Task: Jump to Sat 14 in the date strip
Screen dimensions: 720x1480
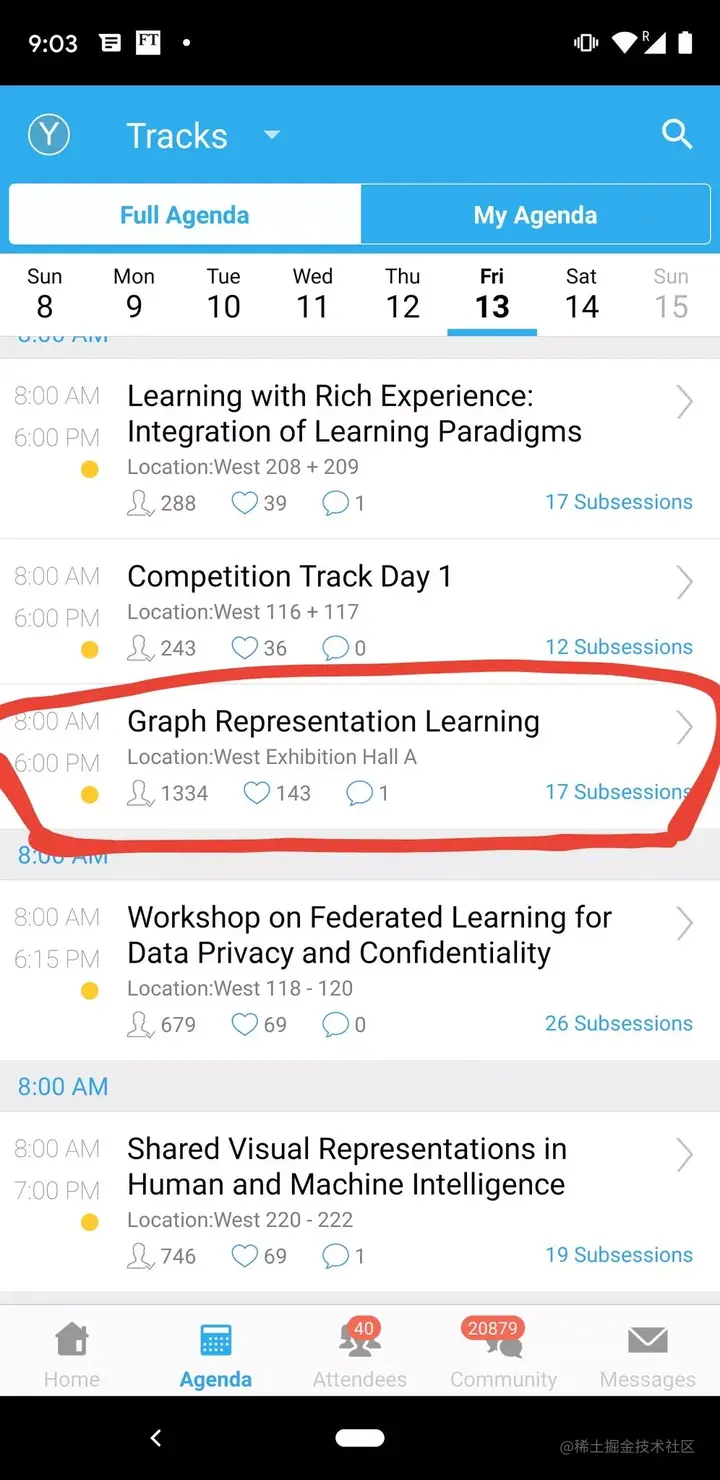Action: pos(581,293)
